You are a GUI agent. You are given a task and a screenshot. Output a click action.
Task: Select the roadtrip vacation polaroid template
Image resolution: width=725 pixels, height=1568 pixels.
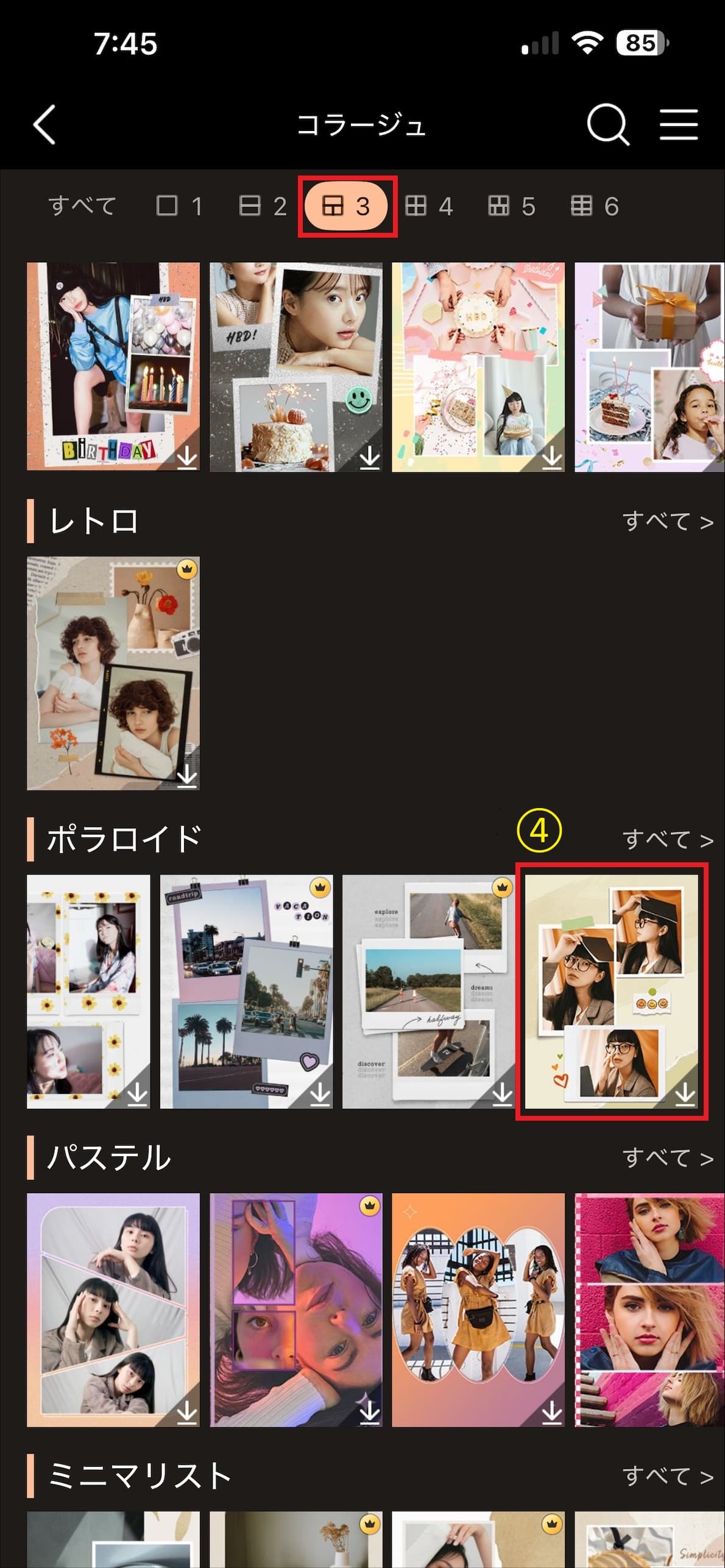(246, 992)
